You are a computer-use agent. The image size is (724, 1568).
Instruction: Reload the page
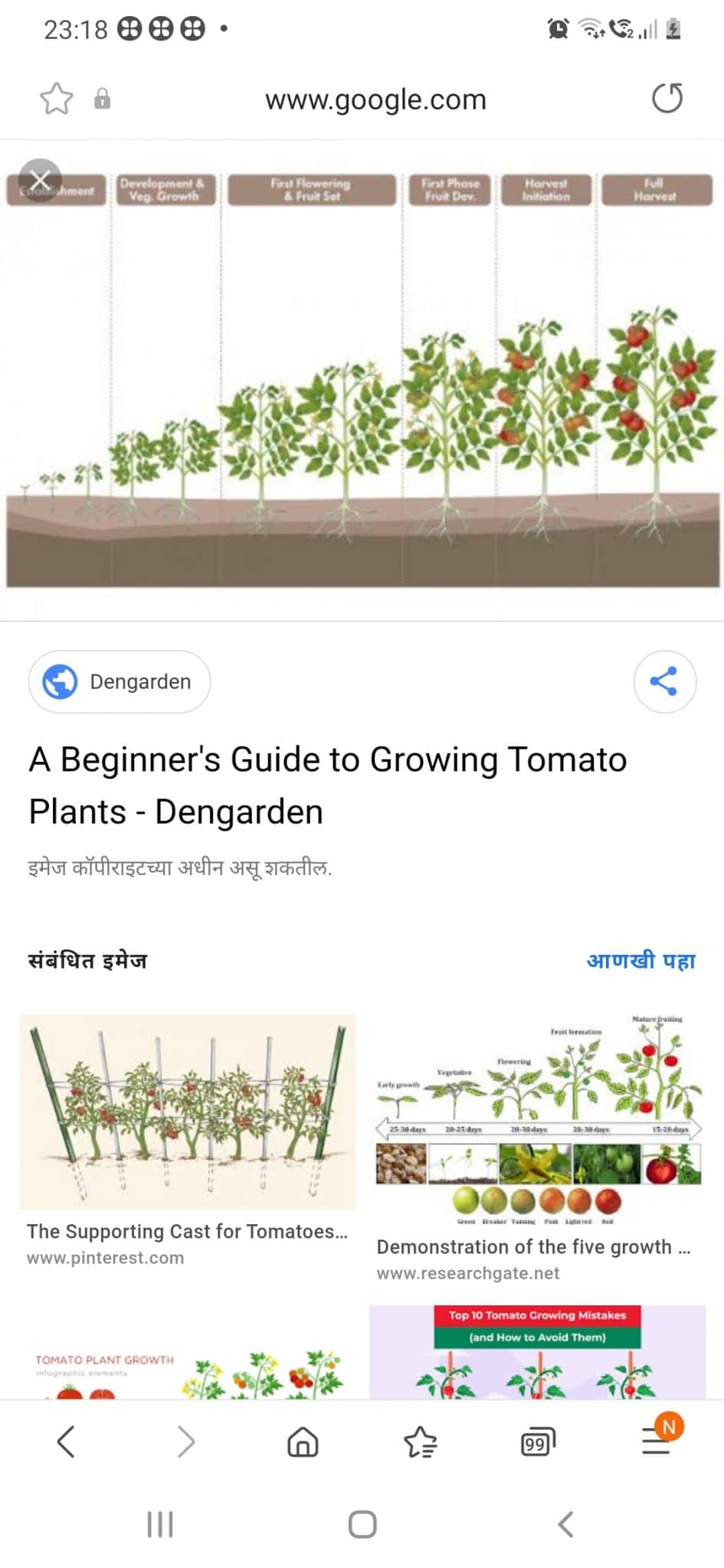click(x=667, y=99)
